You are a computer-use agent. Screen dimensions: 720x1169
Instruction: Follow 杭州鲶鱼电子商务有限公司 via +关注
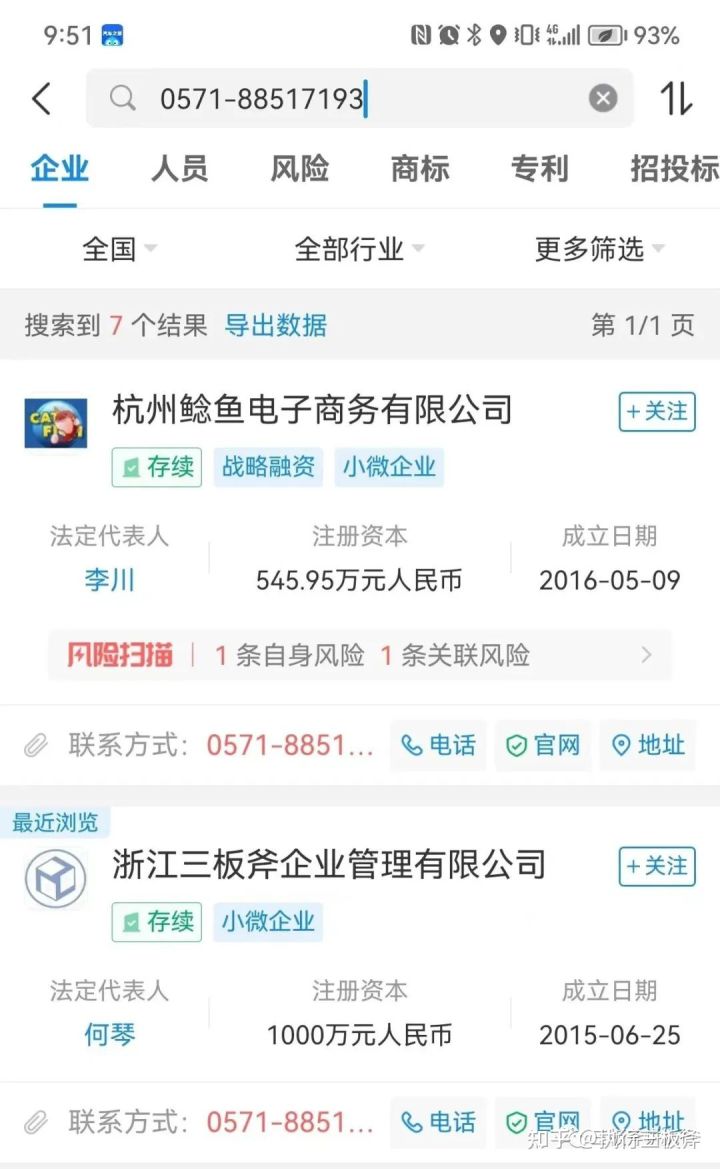coord(656,412)
